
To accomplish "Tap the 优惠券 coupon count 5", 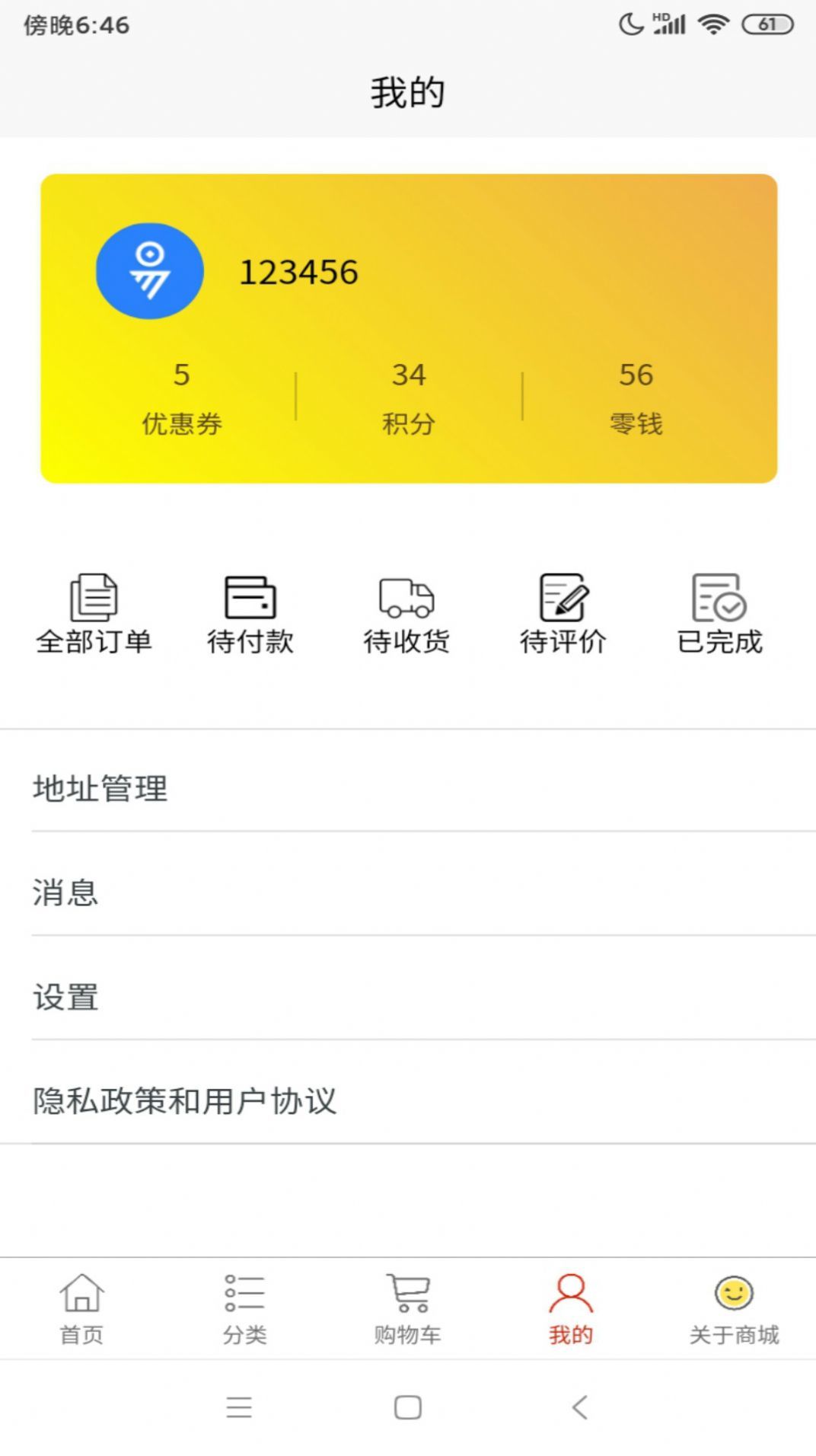I will pyautogui.click(x=182, y=398).
